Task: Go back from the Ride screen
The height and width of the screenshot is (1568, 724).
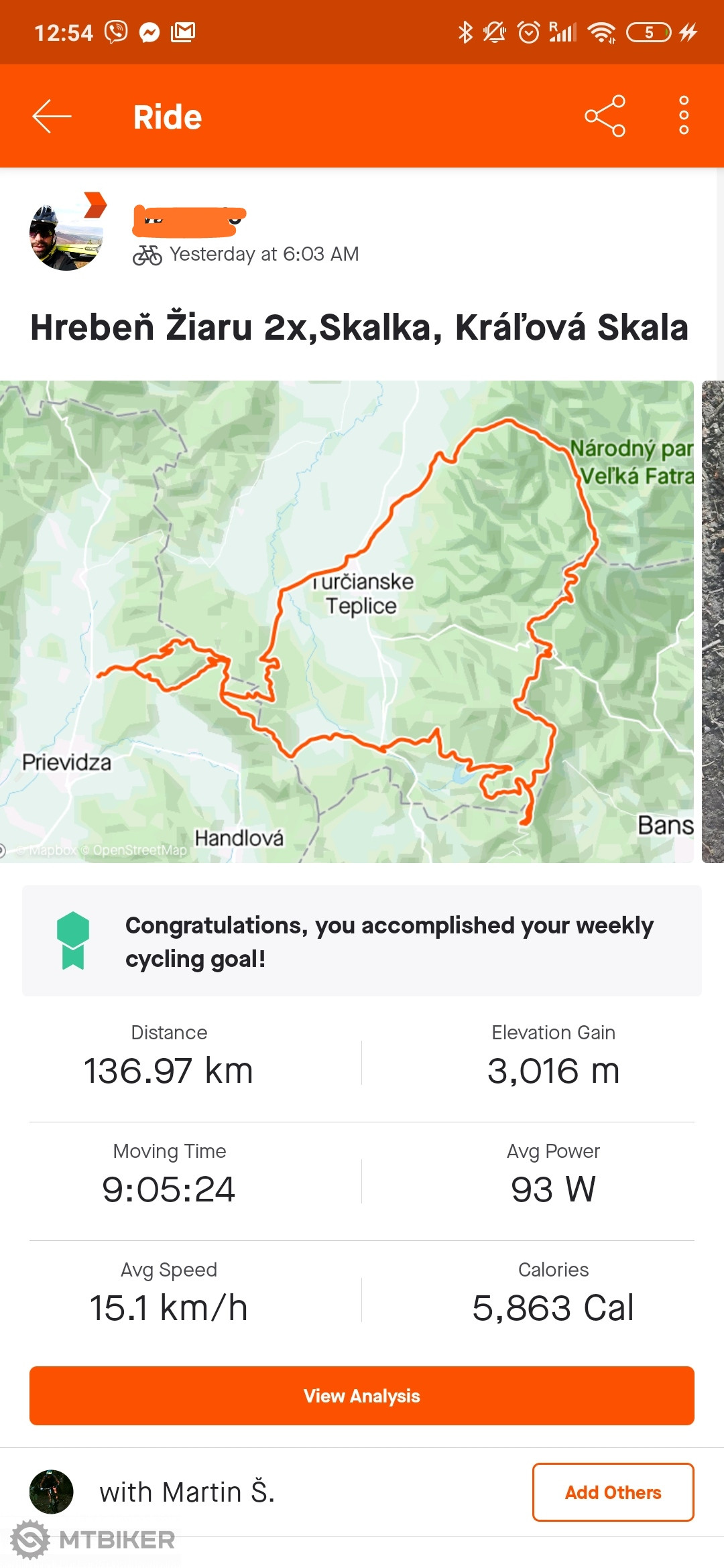Action: (52, 117)
